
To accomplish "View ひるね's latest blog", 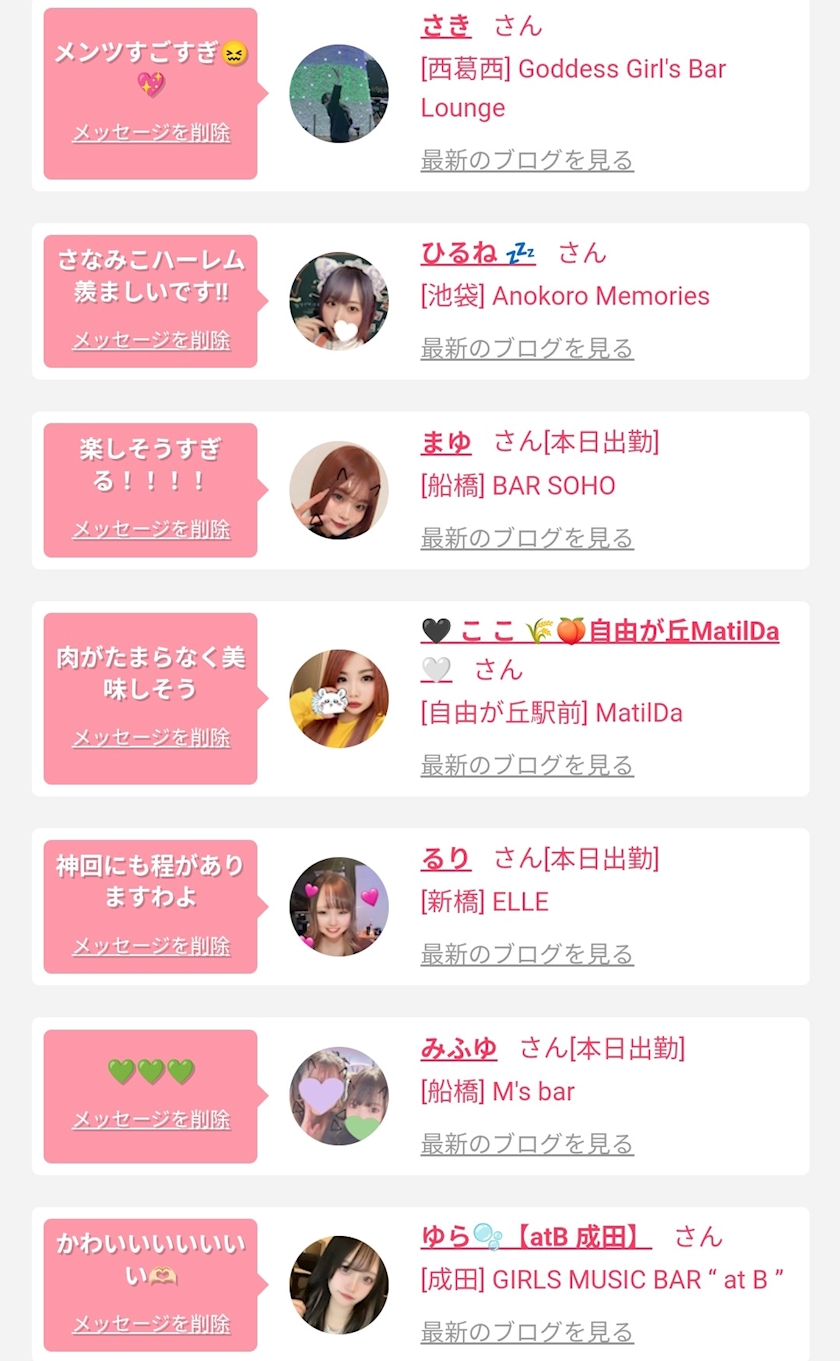I will pos(527,349).
